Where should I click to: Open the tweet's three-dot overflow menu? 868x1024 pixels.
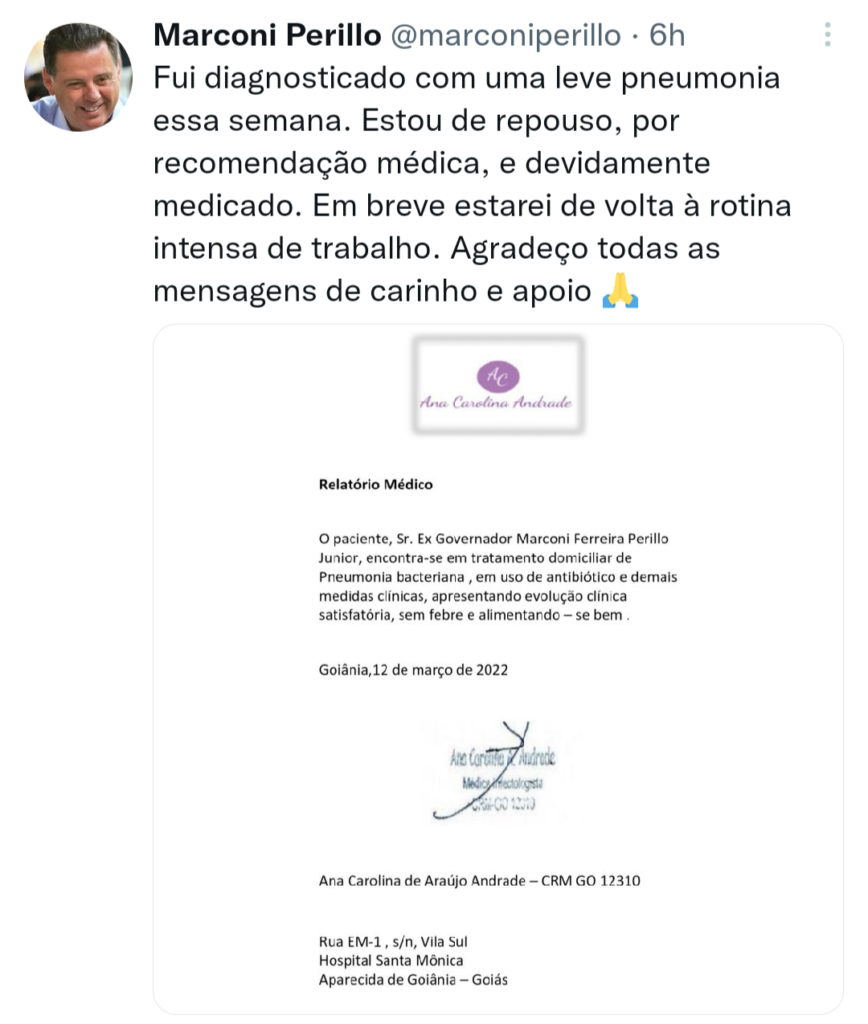click(827, 37)
